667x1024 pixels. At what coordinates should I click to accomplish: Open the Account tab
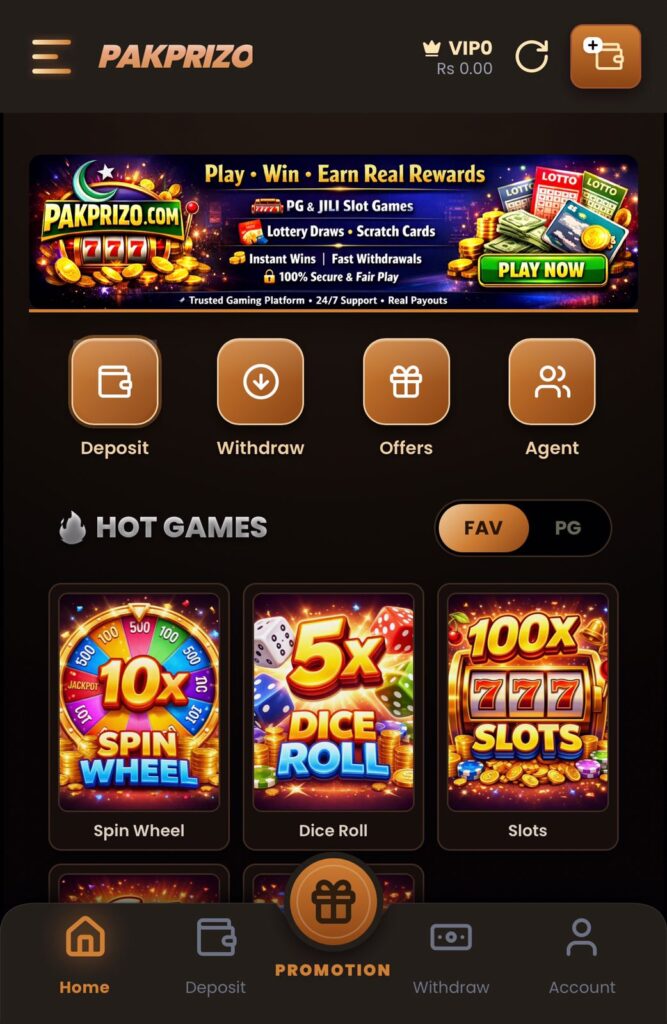click(582, 957)
